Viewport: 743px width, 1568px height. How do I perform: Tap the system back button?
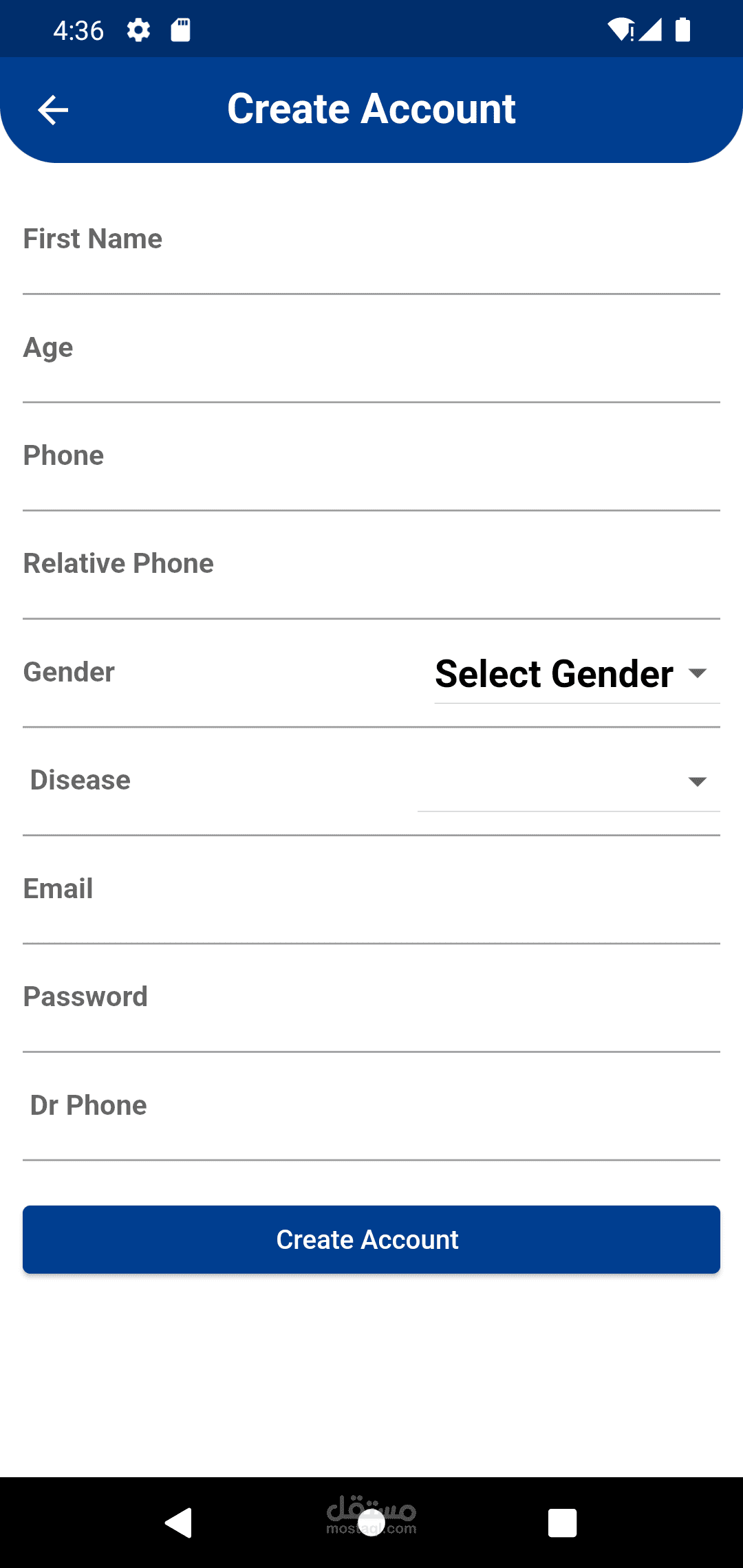click(x=179, y=1523)
